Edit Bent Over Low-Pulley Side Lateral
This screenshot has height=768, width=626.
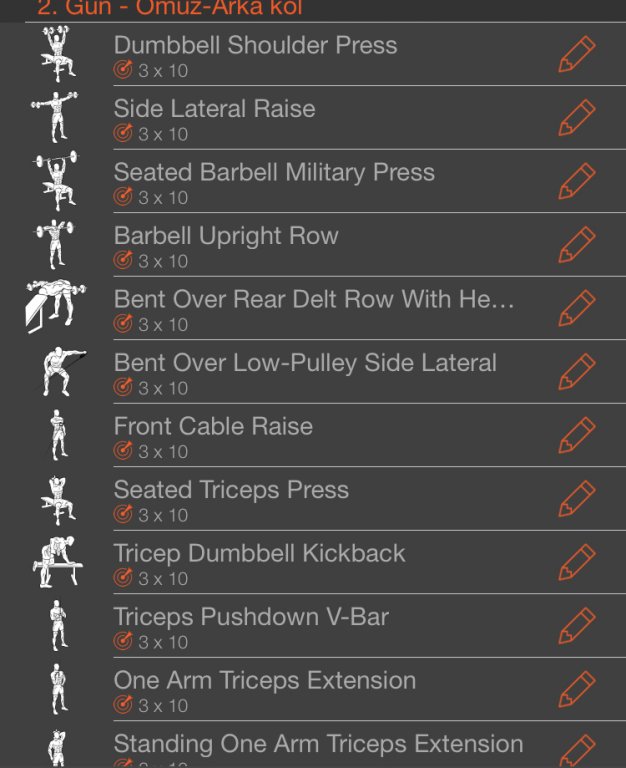coord(576,372)
